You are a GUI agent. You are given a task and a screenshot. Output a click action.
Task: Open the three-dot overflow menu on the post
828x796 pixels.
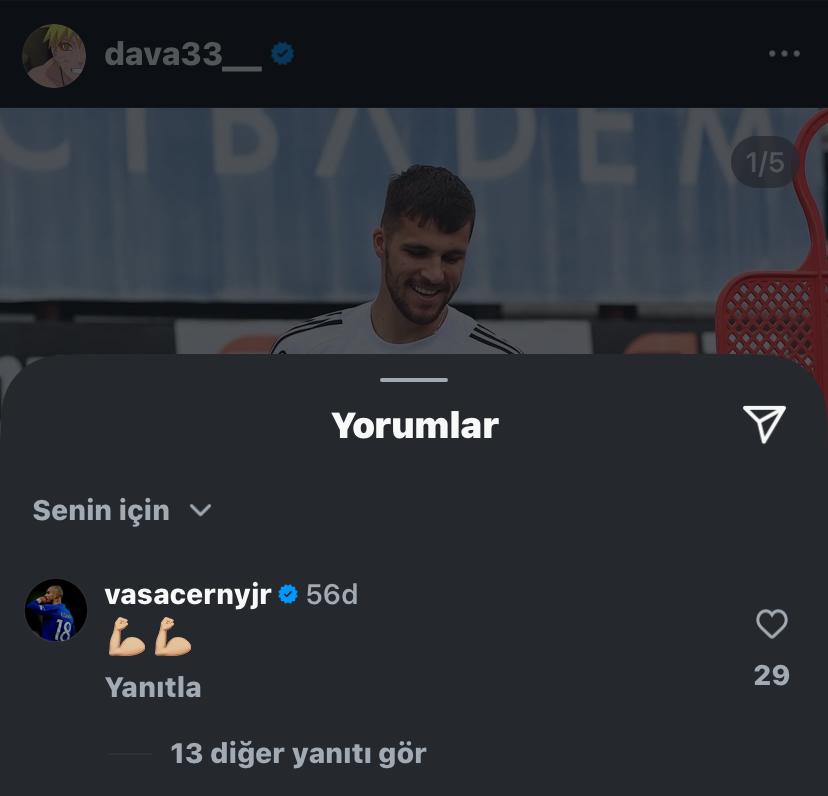(784, 54)
